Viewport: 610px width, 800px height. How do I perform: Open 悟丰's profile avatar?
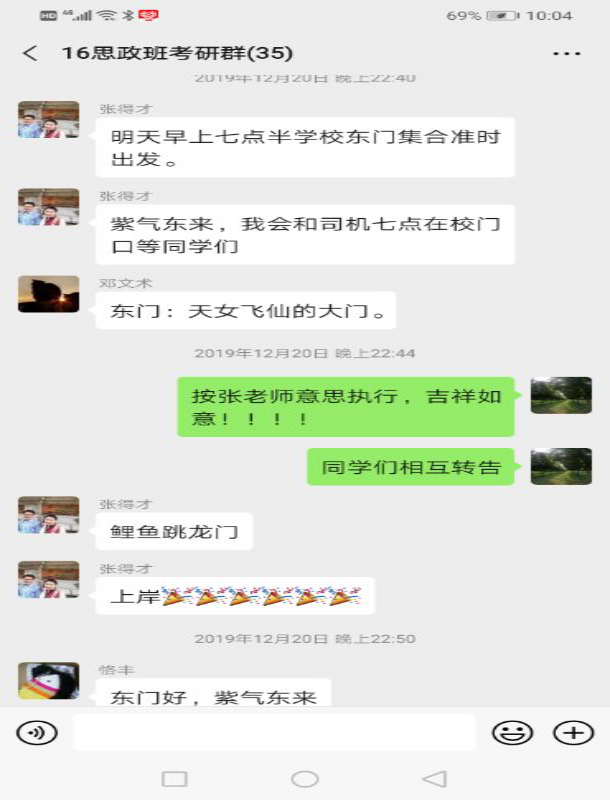[x=48, y=680]
